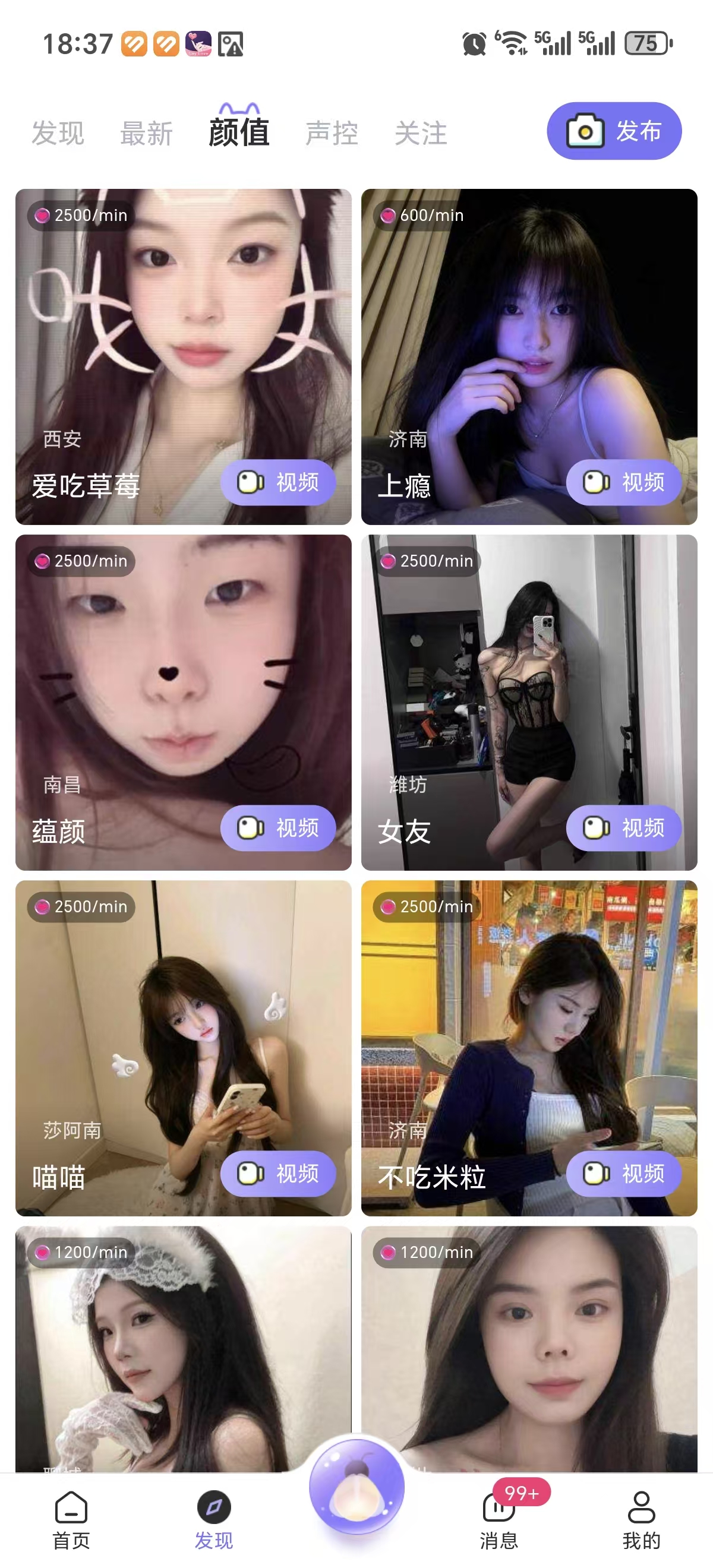
Task: Switch to the 最新 tab
Action: coord(146,133)
